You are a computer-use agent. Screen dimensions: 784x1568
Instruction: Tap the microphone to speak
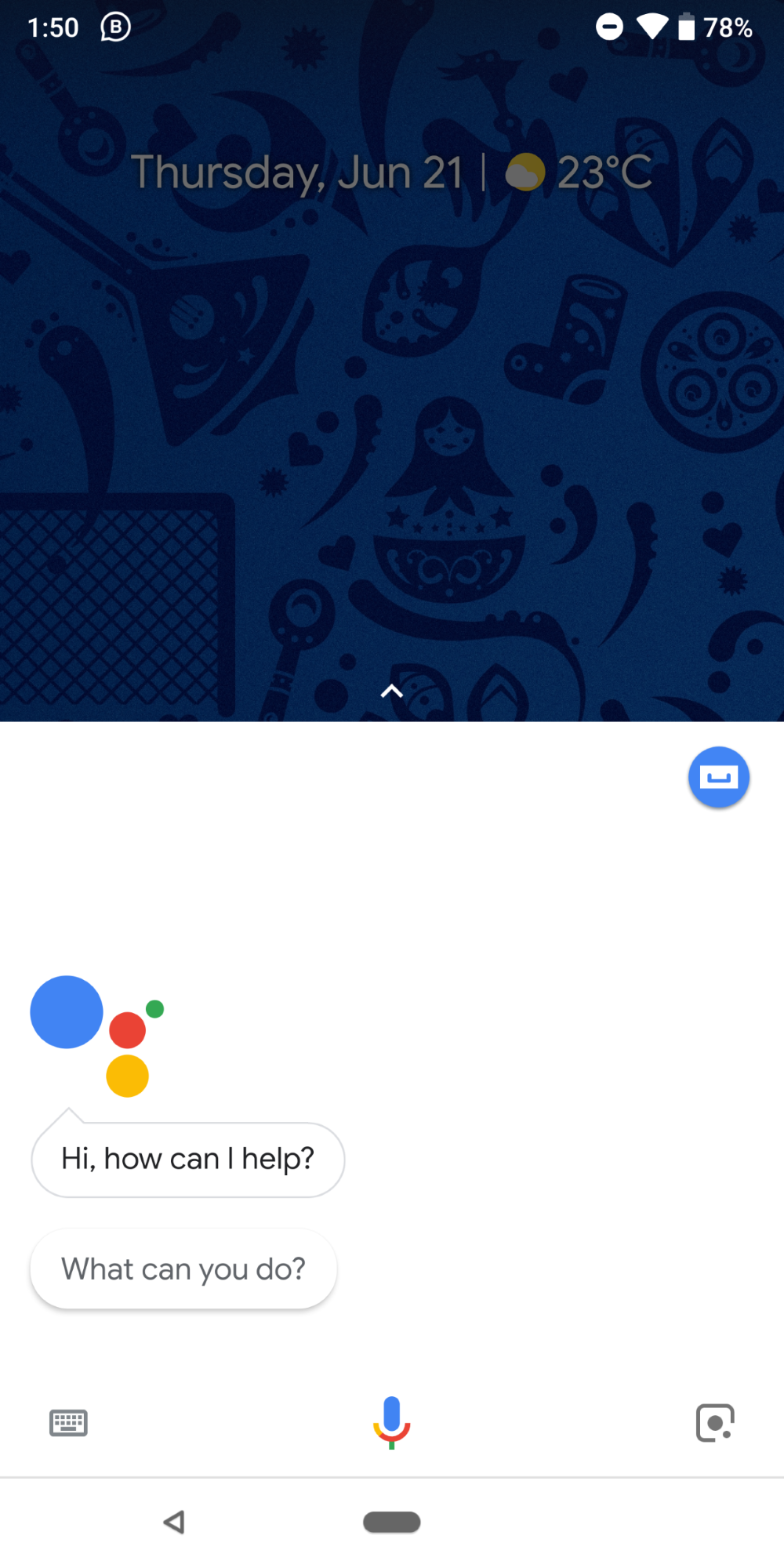click(x=391, y=1421)
